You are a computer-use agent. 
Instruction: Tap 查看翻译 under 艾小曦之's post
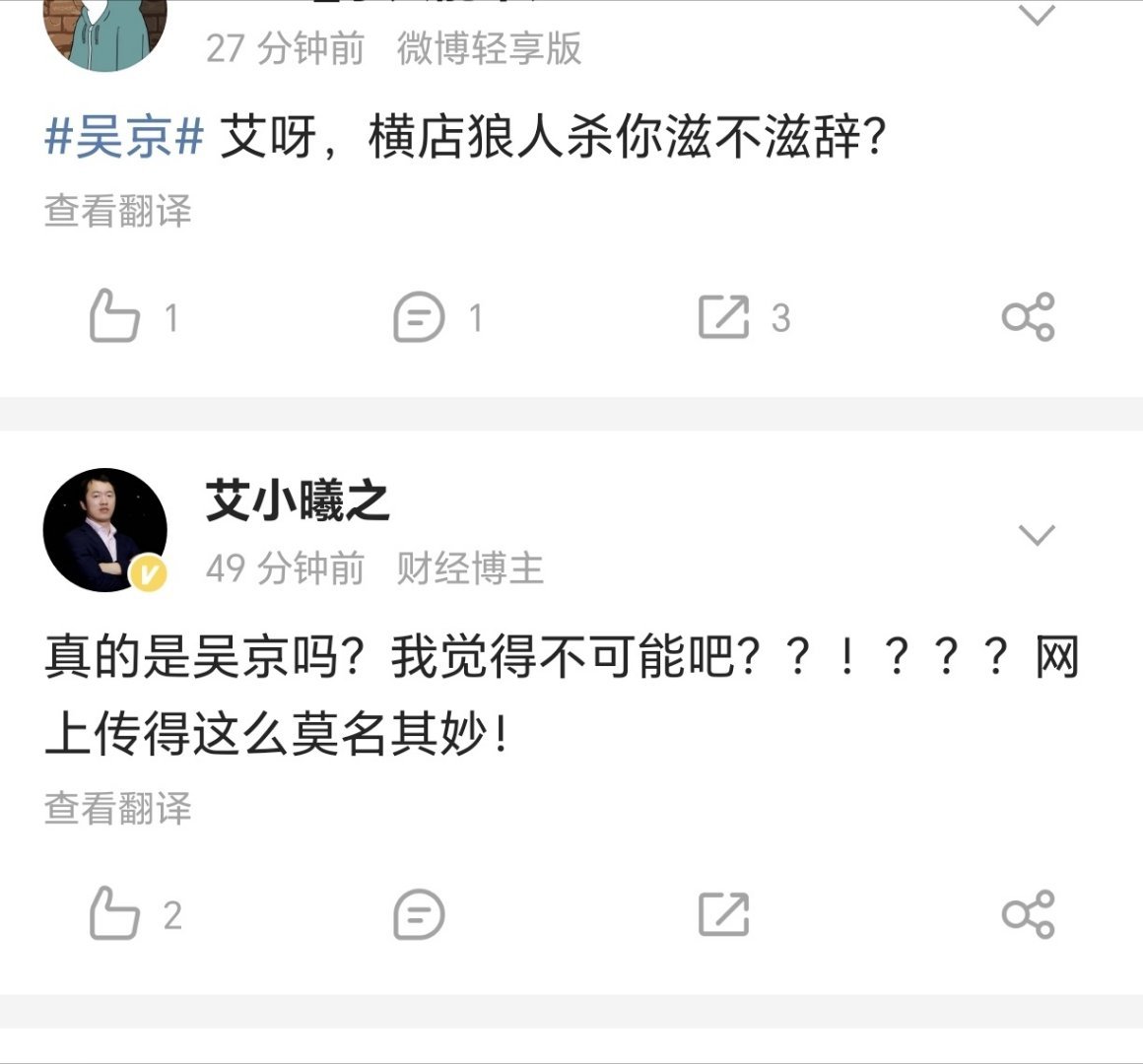(117, 808)
